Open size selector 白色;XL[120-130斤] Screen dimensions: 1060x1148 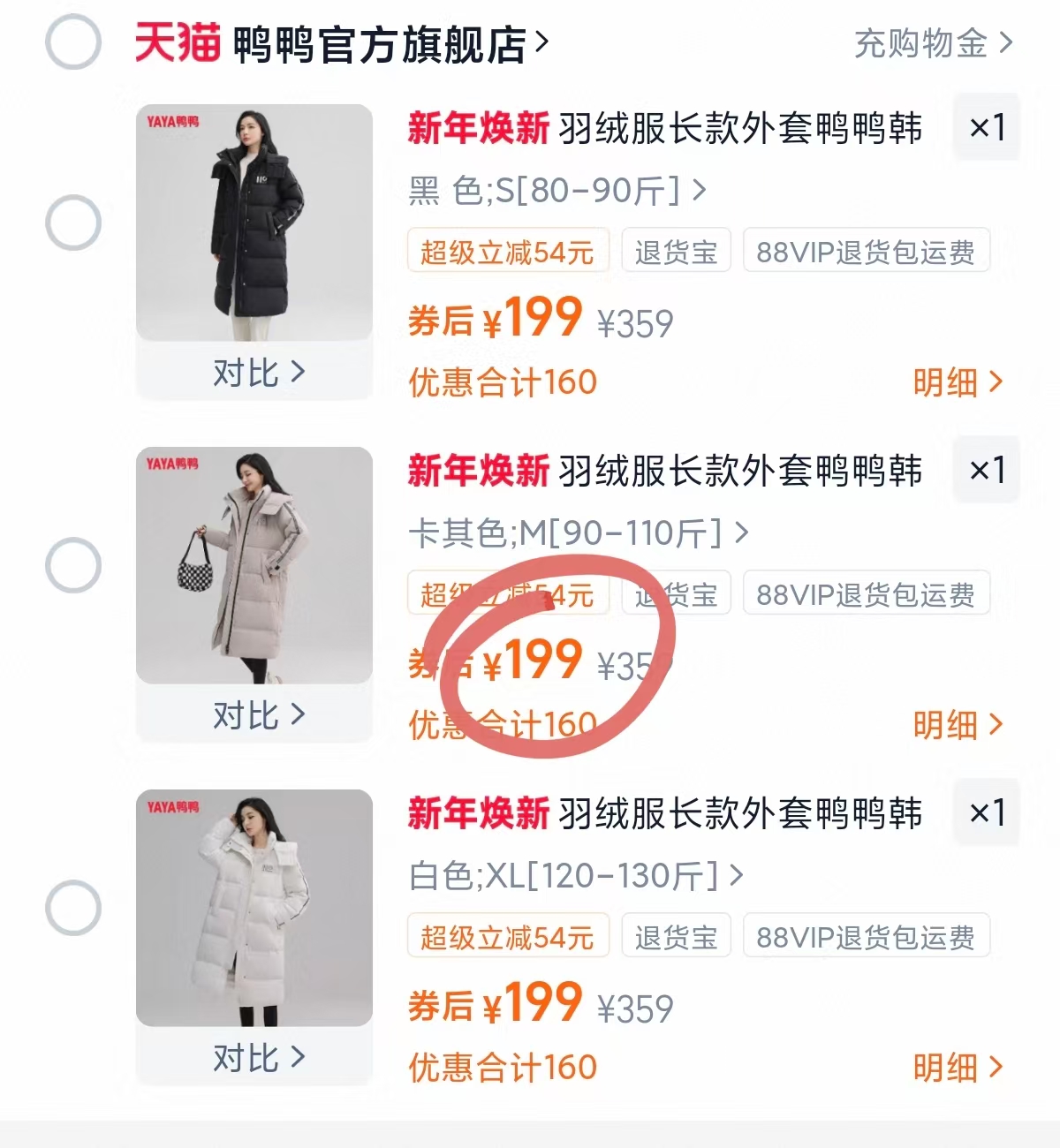pyautogui.click(x=574, y=876)
